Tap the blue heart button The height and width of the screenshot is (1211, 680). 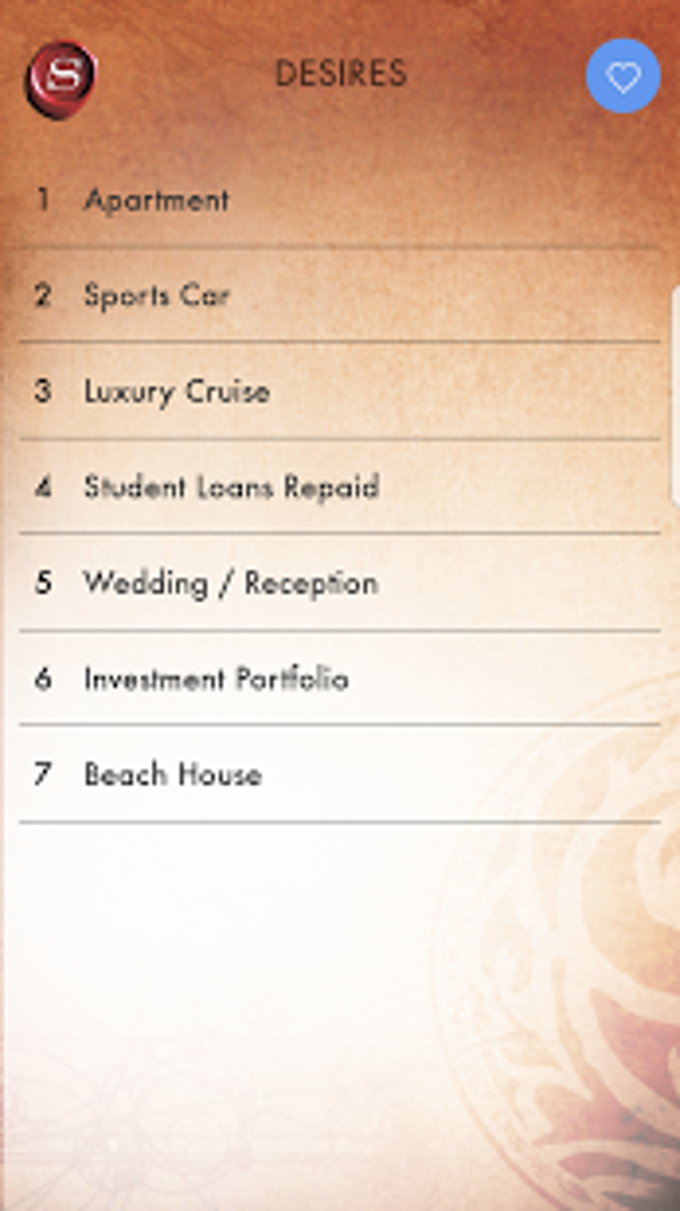pos(622,76)
